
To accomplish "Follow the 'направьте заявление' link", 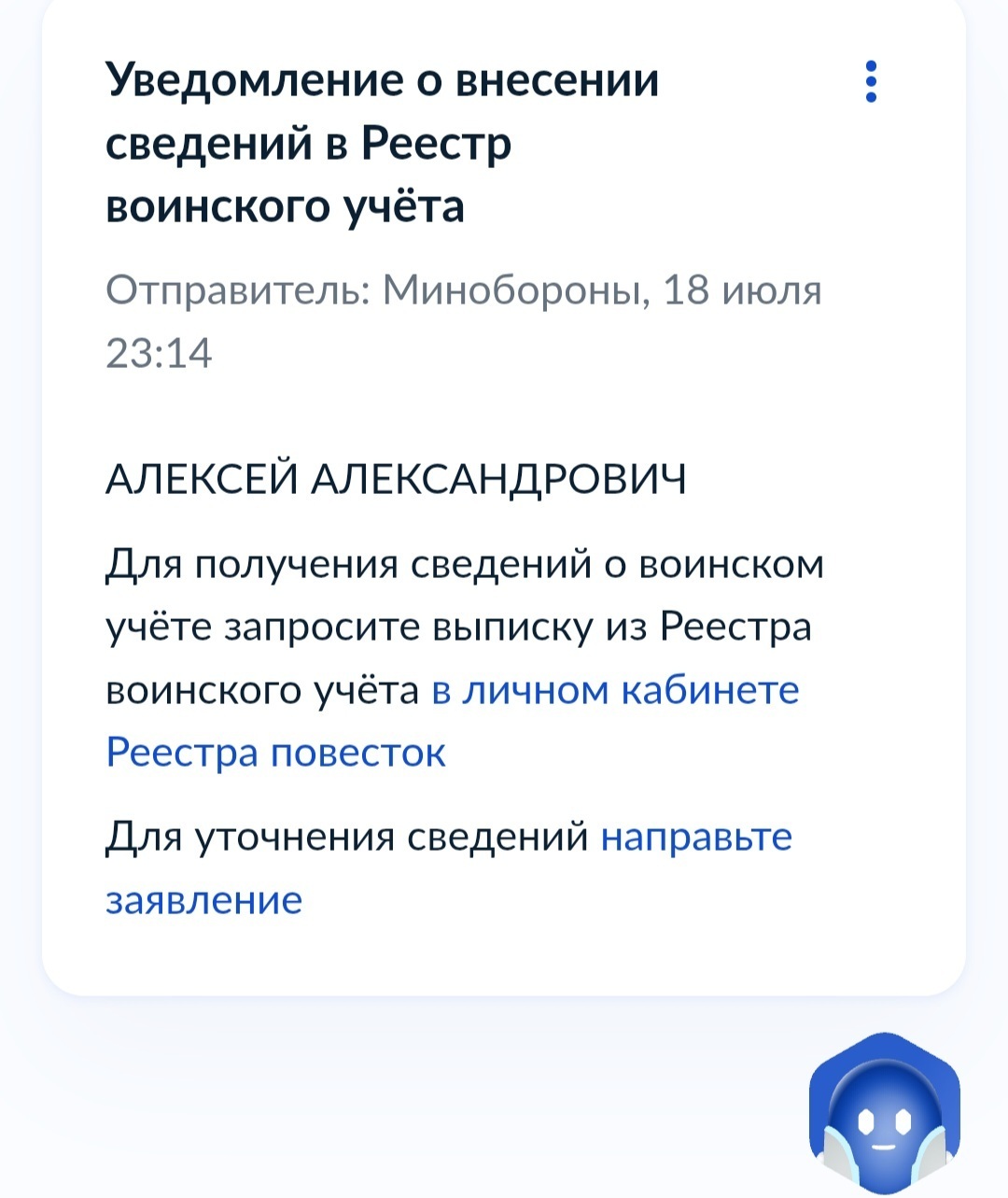I will point(695,837).
